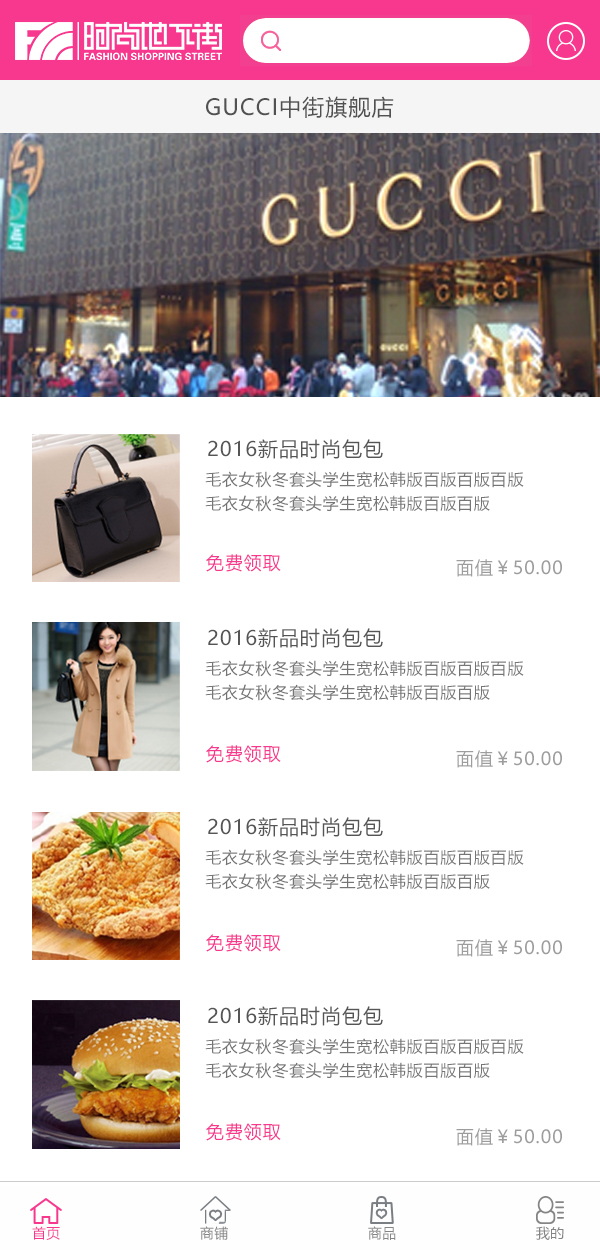The image size is (600, 1250).
Task: Open the 商品 tab
Action: tap(382, 1218)
